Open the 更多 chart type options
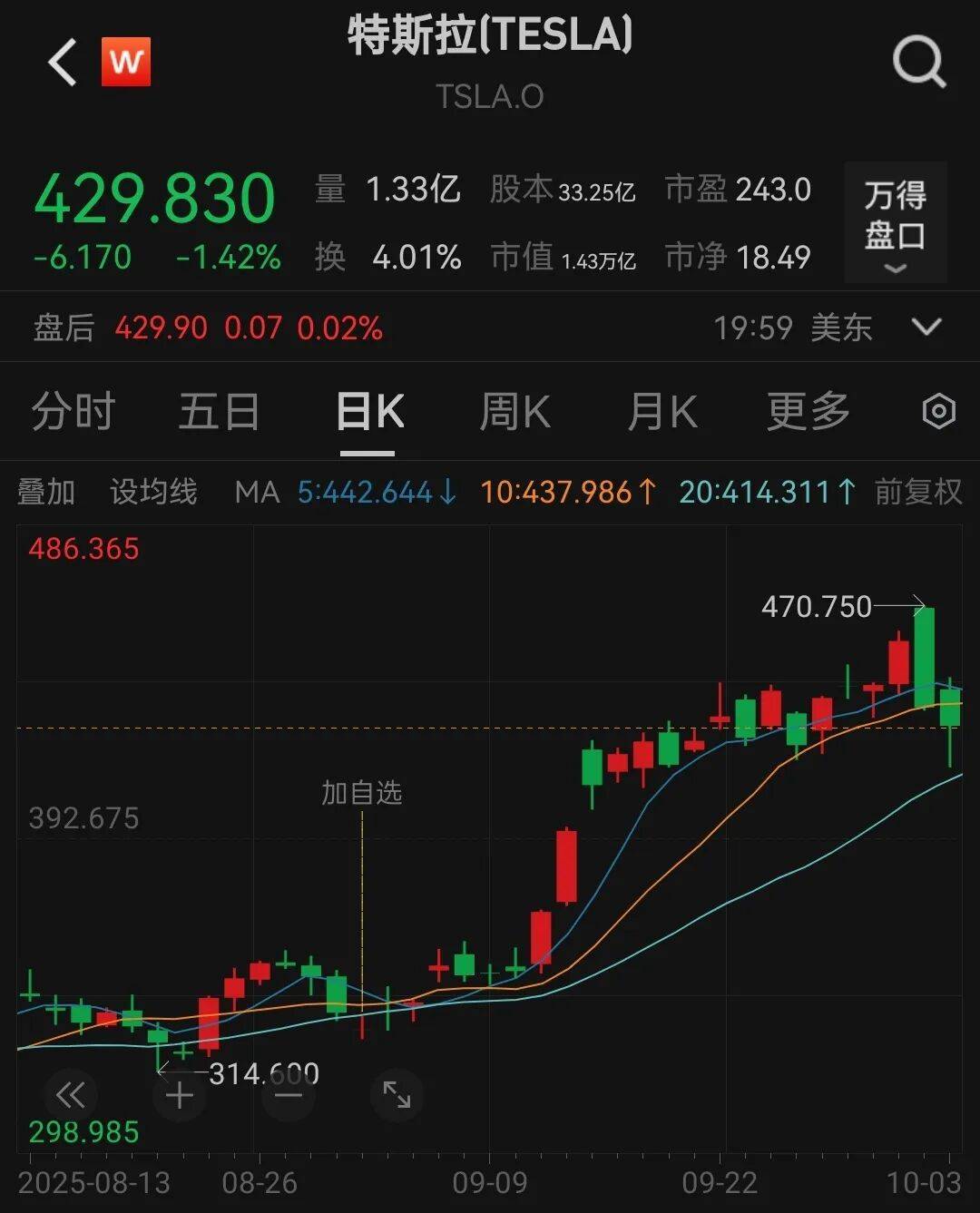 click(806, 411)
